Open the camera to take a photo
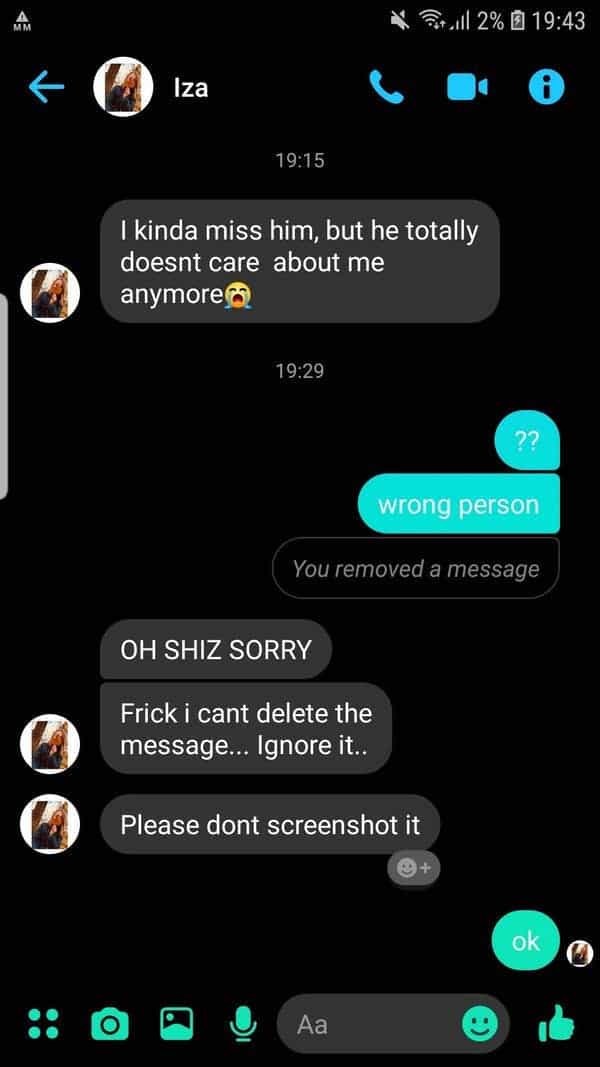This screenshot has height=1067, width=600. 109,1024
